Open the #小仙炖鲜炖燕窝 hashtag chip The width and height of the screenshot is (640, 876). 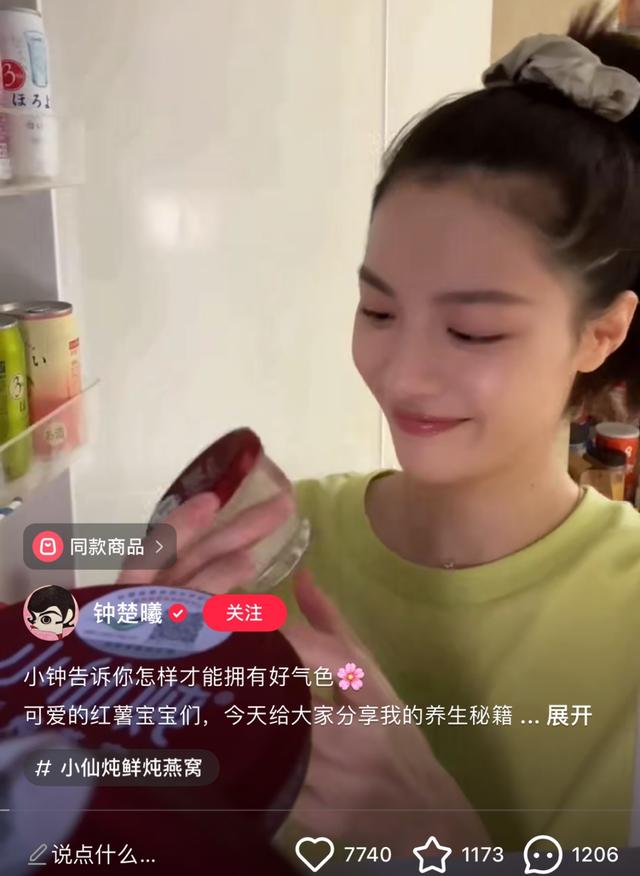[121, 768]
